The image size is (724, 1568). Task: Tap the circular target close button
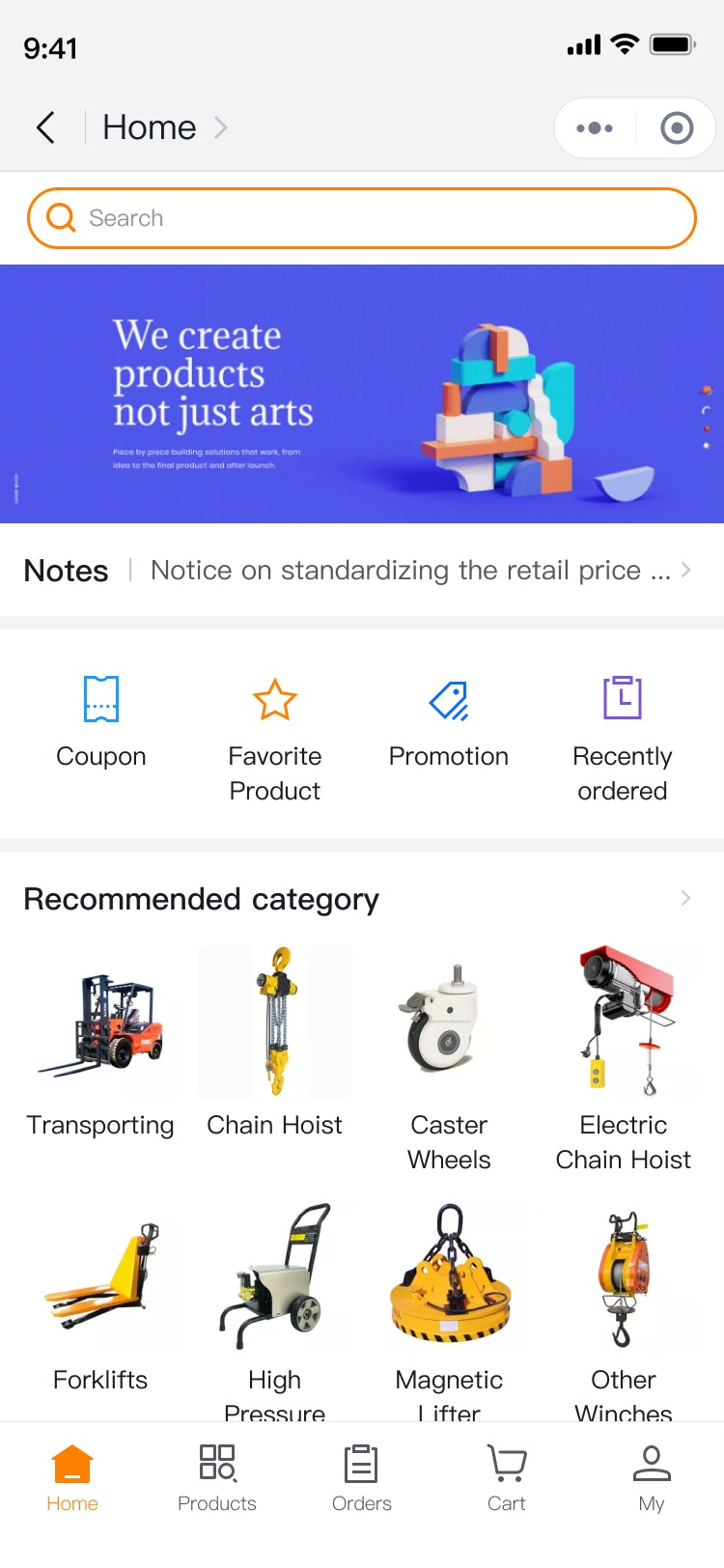pos(677,127)
